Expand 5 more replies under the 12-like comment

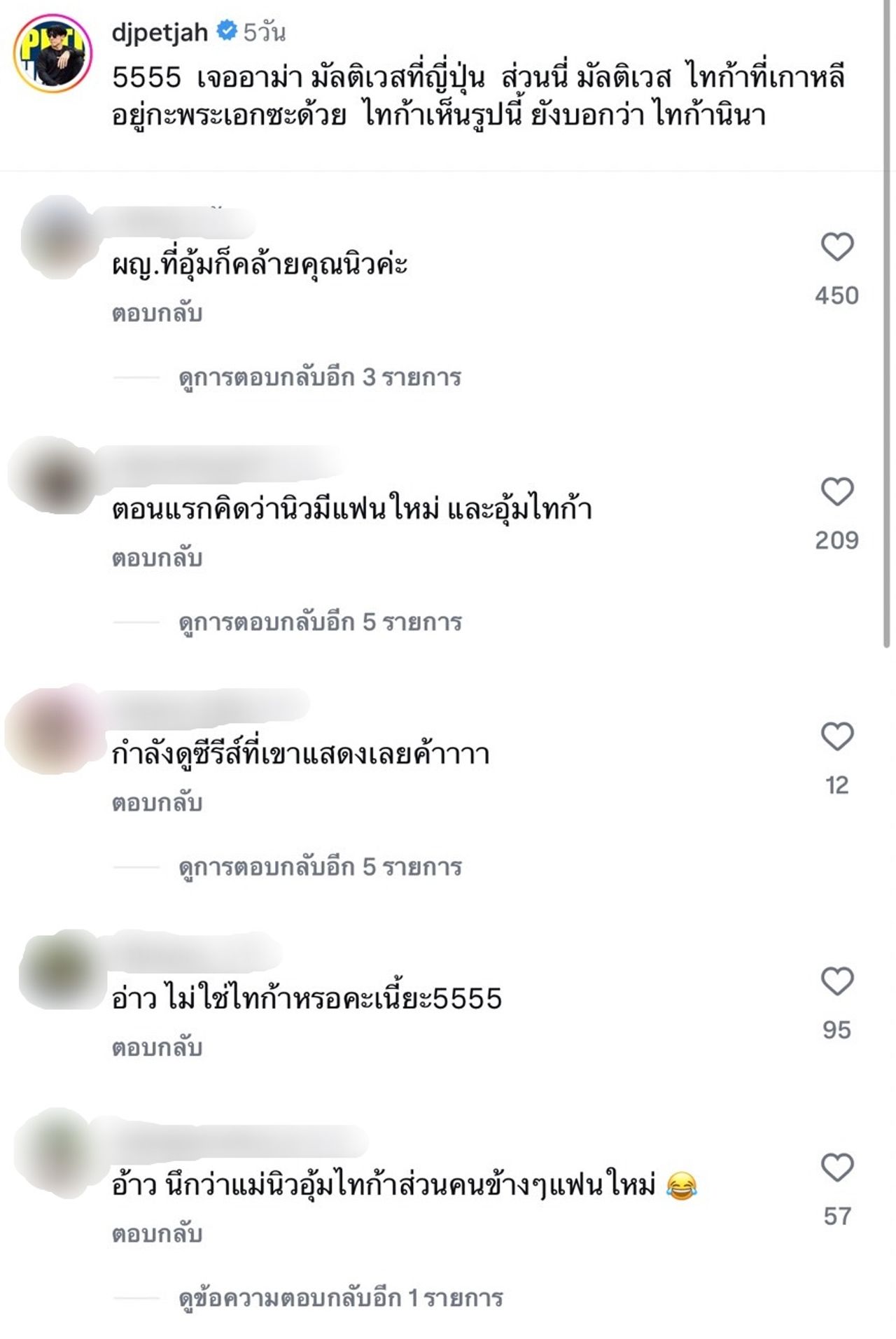point(320,867)
